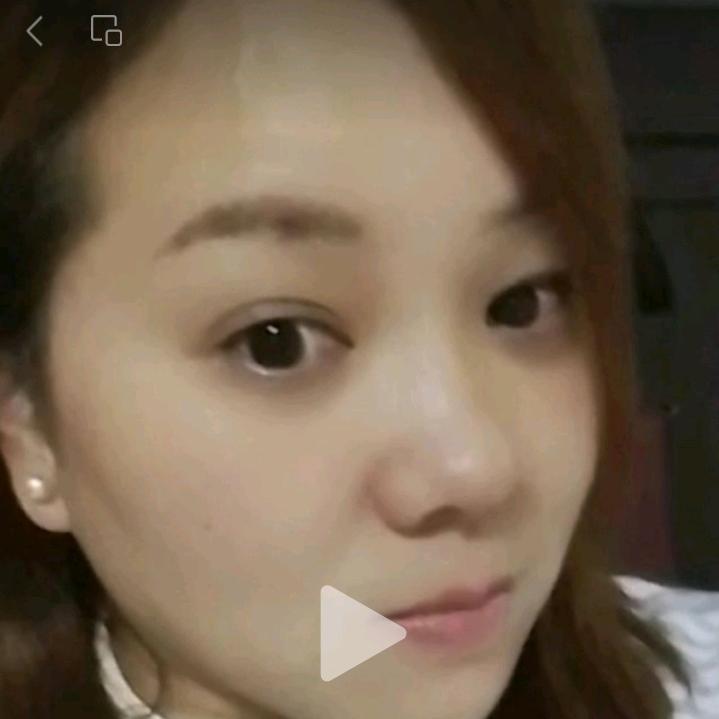Viewport: 719px width, 719px height.
Task: Go back using the top-left arrow
Action: pyautogui.click(x=35, y=32)
